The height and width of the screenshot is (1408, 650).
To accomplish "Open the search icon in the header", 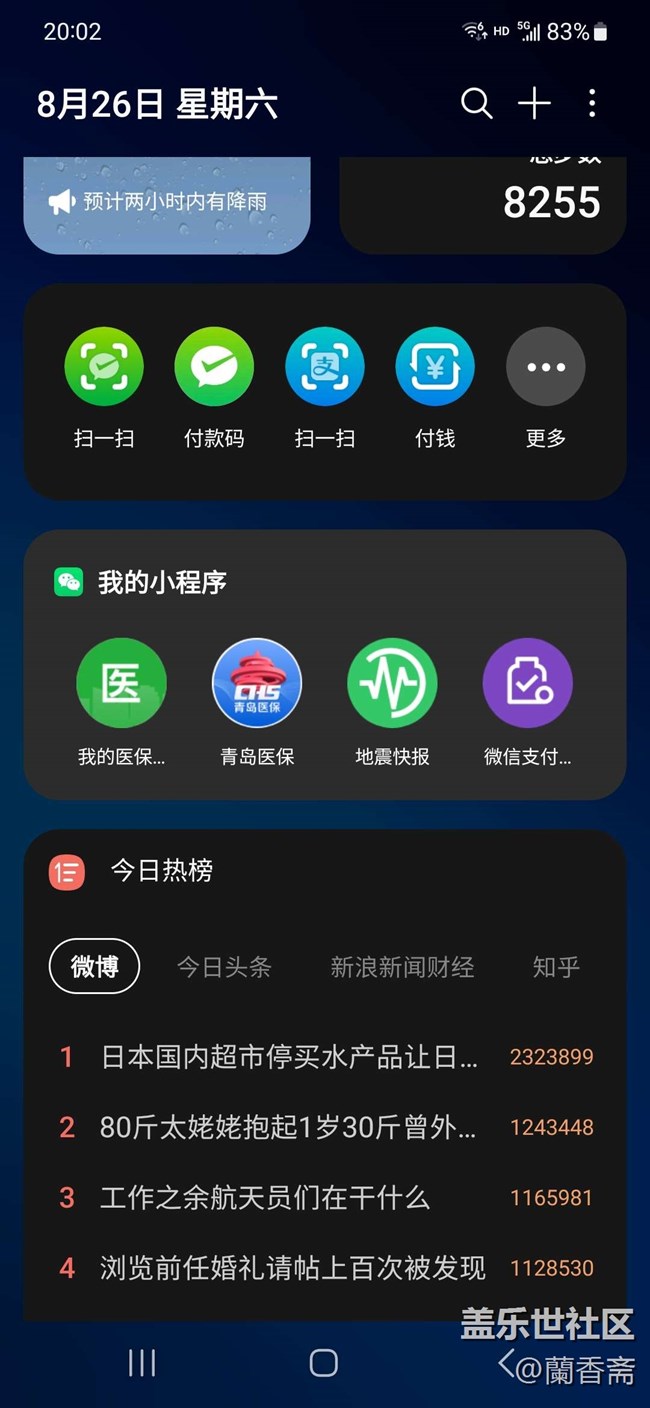I will click(x=476, y=103).
